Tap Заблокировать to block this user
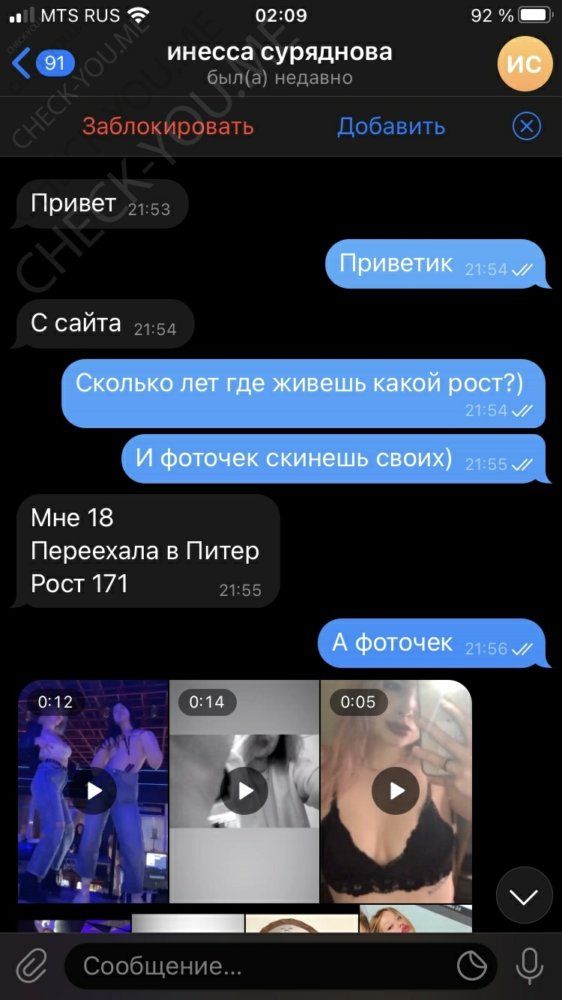Screen dimensions: 562x1000 click(x=168, y=126)
